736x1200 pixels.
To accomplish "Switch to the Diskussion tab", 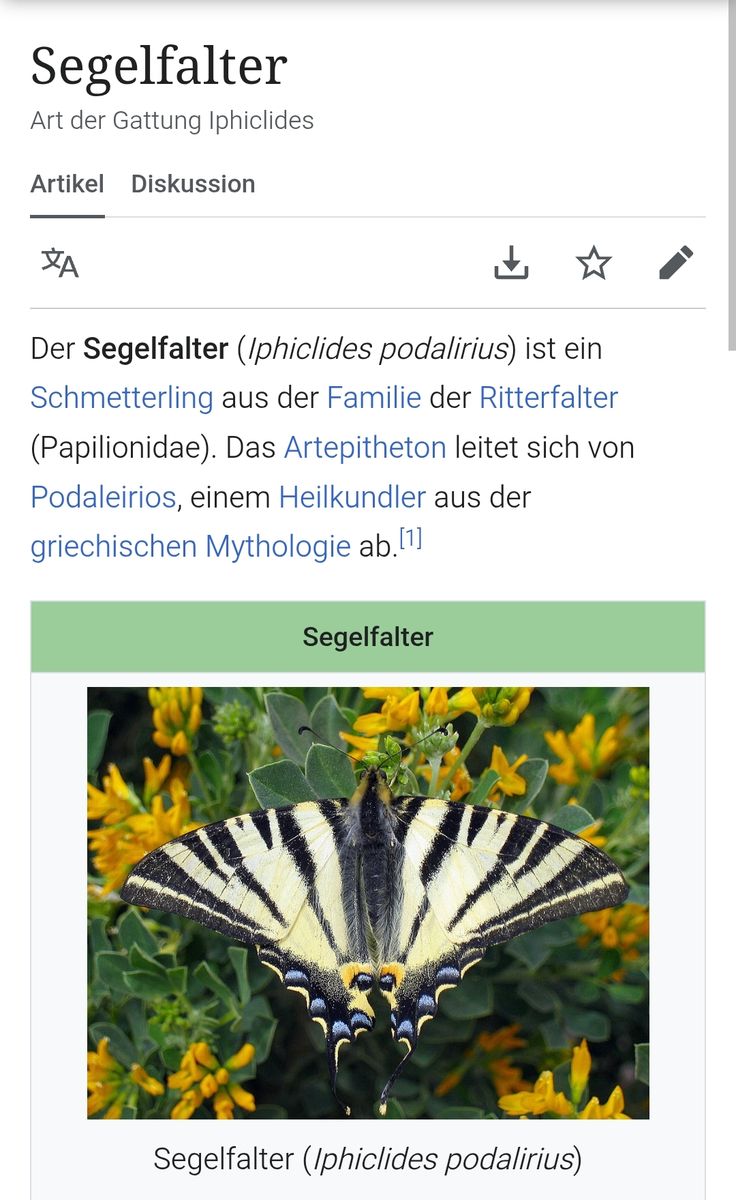I will [x=193, y=184].
